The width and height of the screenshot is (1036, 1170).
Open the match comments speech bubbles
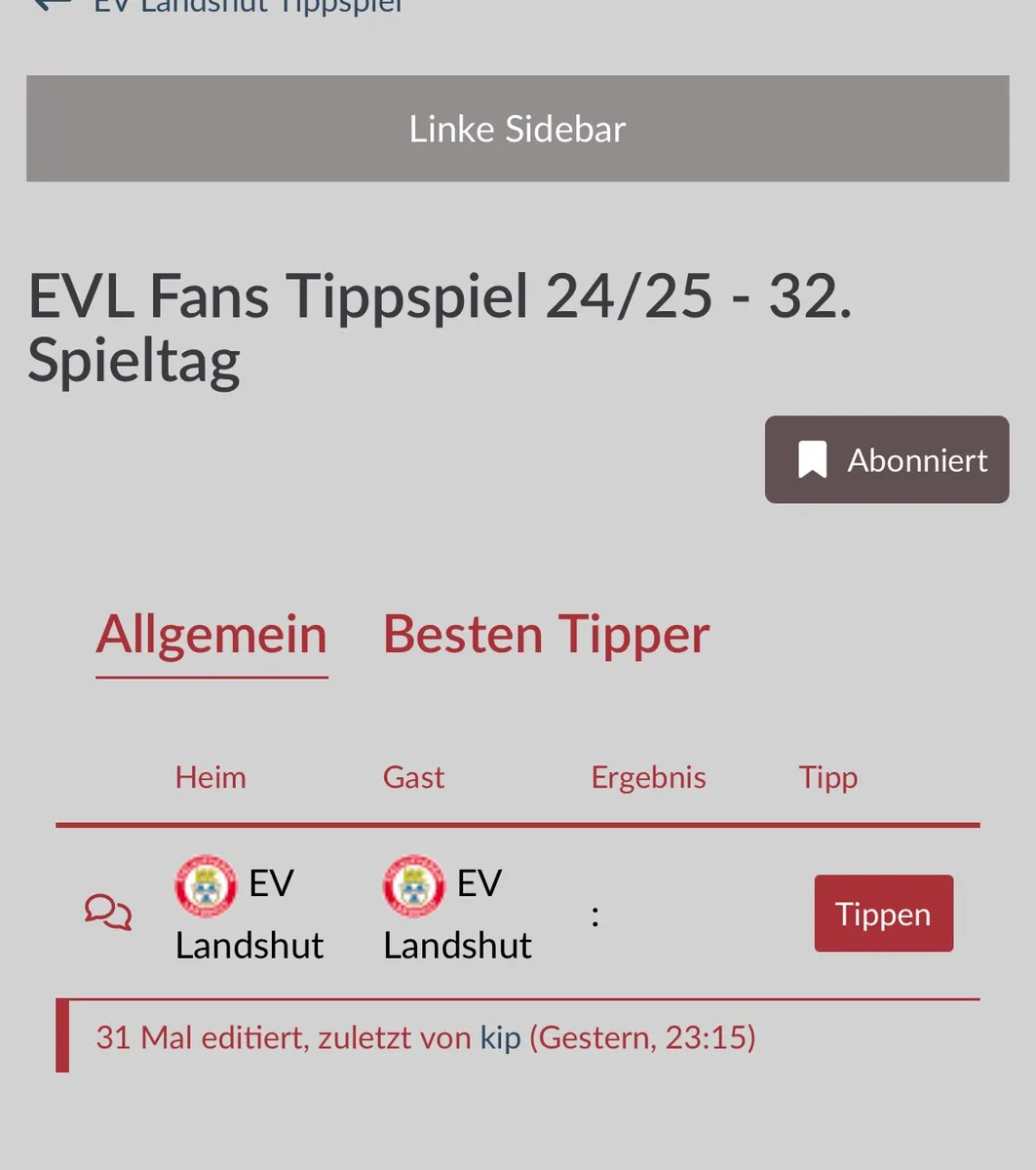[108, 914]
